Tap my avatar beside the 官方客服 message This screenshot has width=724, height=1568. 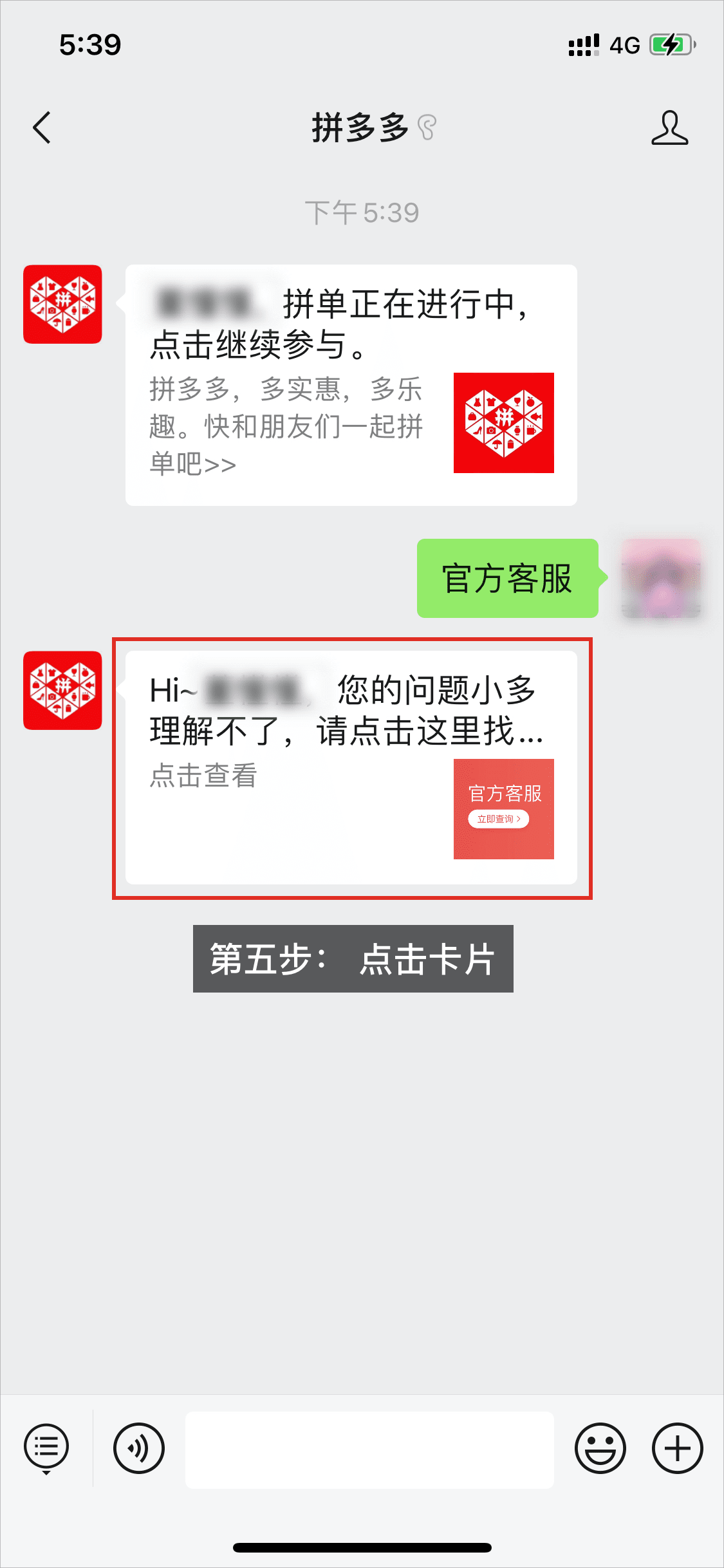click(x=661, y=578)
